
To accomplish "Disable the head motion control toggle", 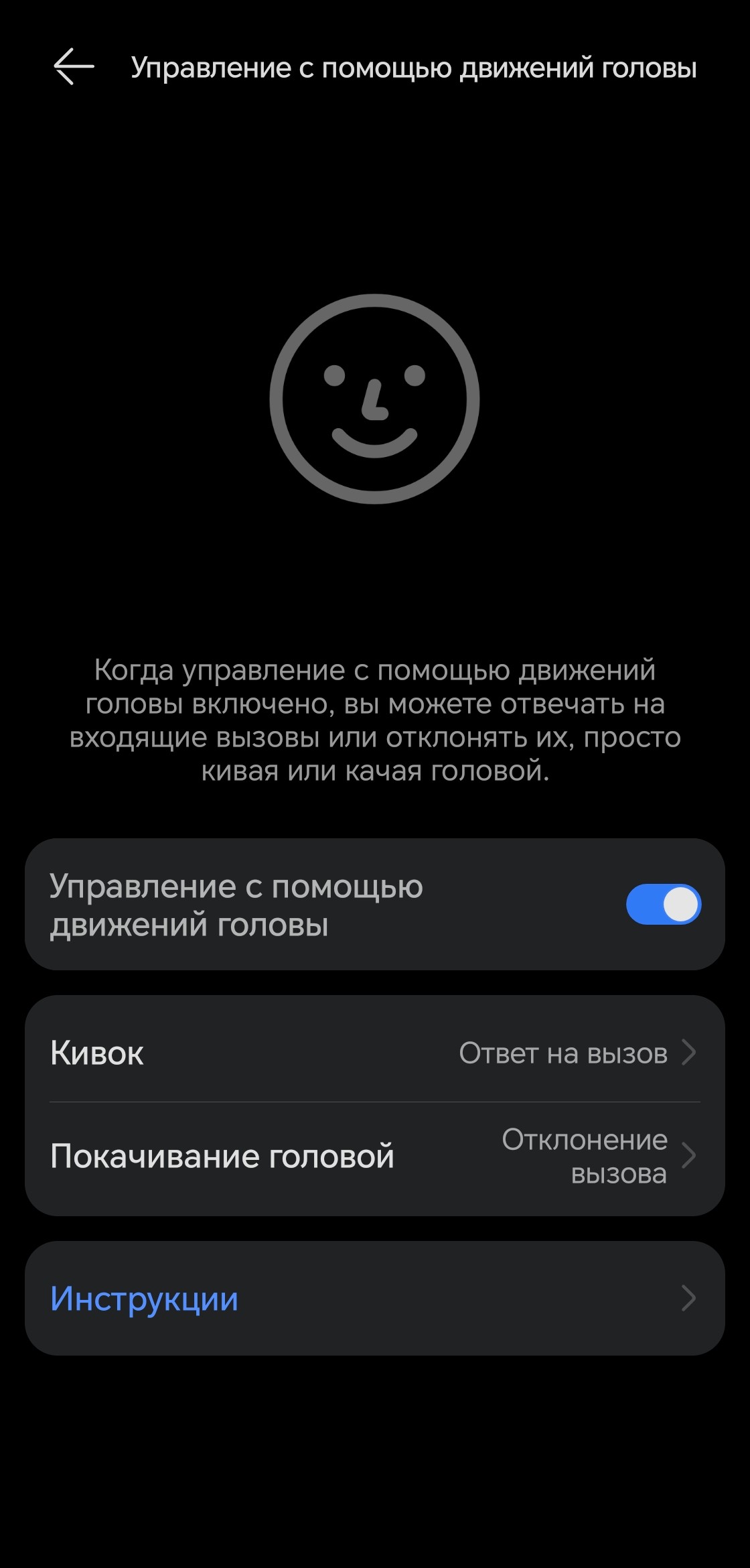I will click(663, 904).
